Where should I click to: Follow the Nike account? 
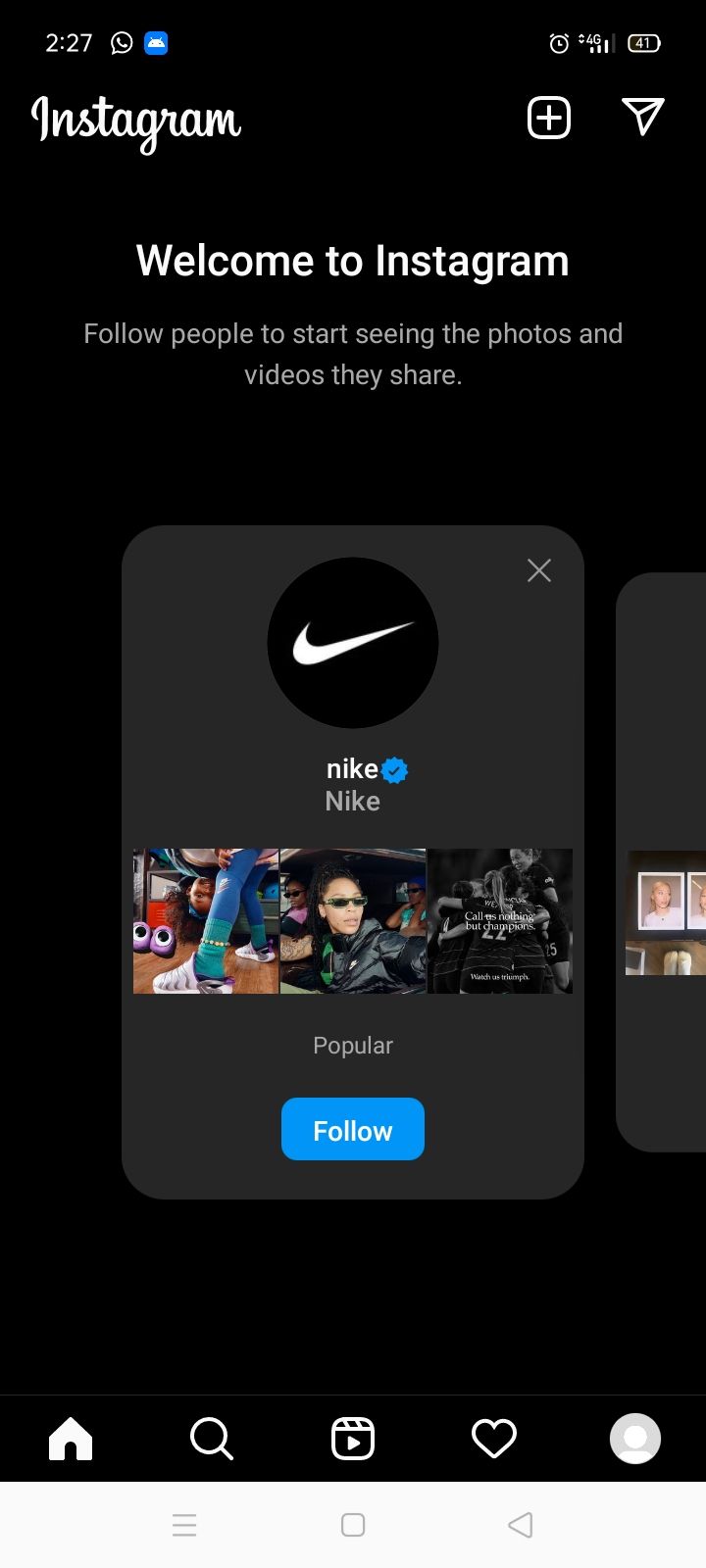point(353,1130)
